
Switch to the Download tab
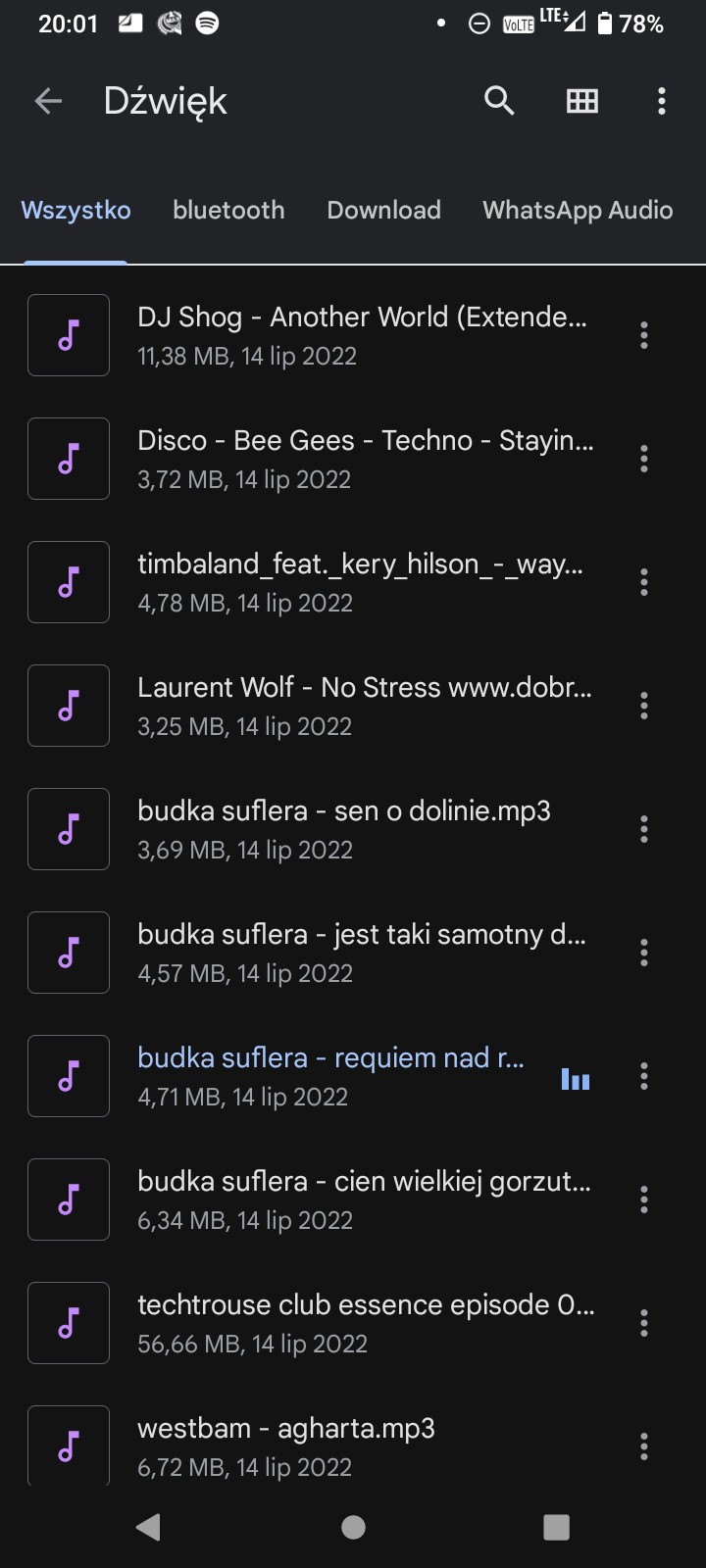click(383, 211)
